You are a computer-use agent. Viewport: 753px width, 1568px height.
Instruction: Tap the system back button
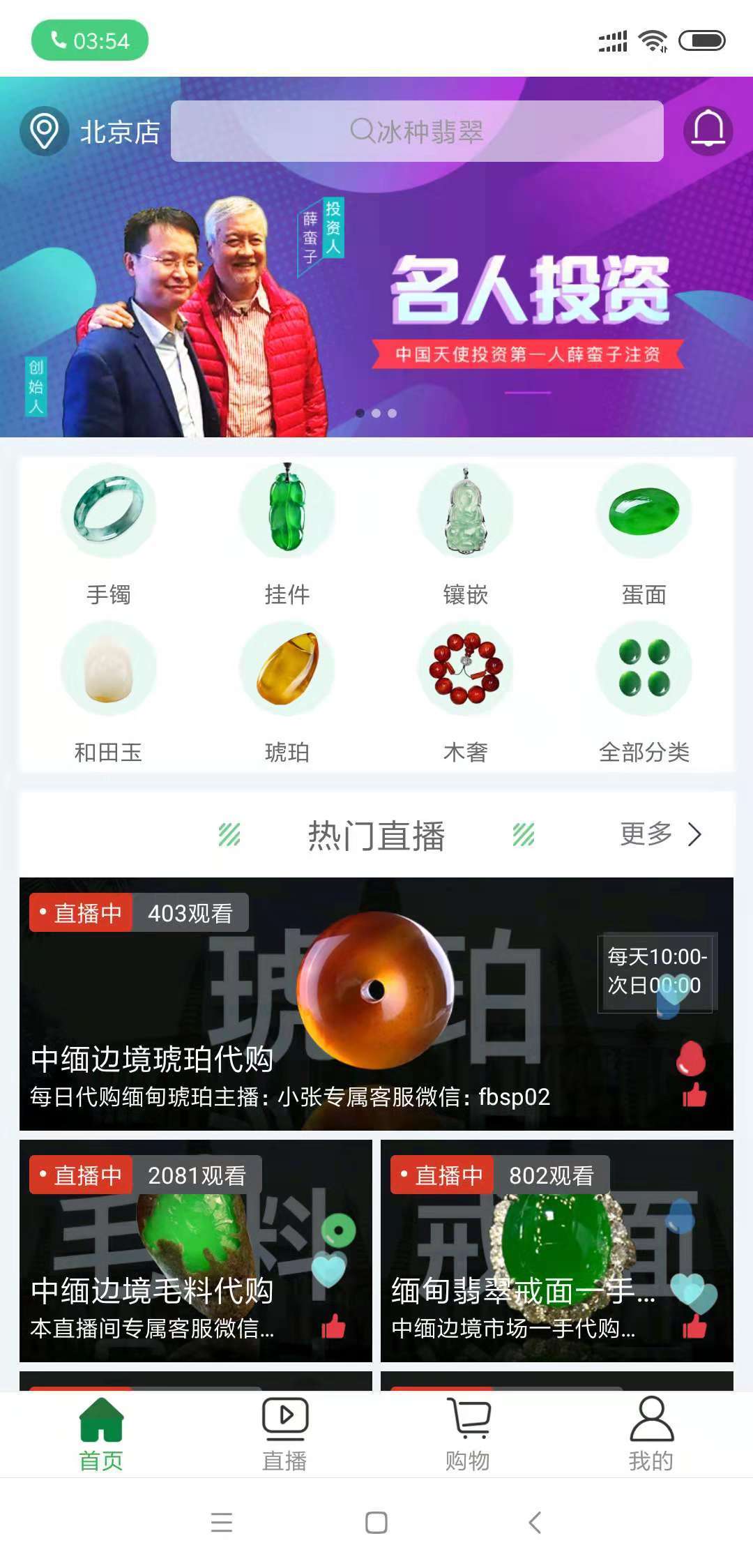pyautogui.click(x=535, y=1522)
